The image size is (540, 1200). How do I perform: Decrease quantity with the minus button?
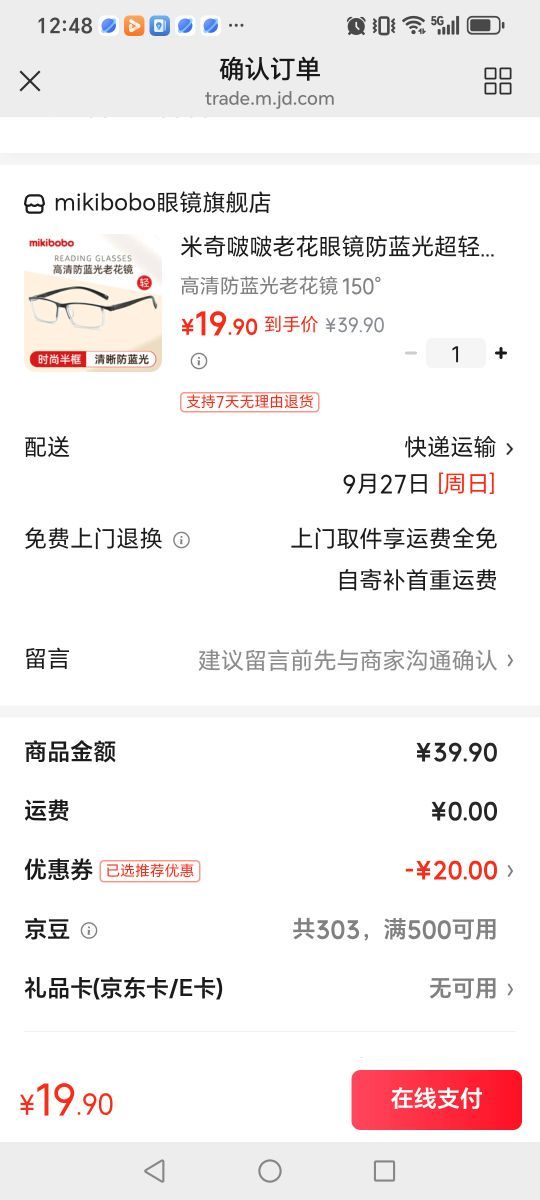tap(411, 353)
